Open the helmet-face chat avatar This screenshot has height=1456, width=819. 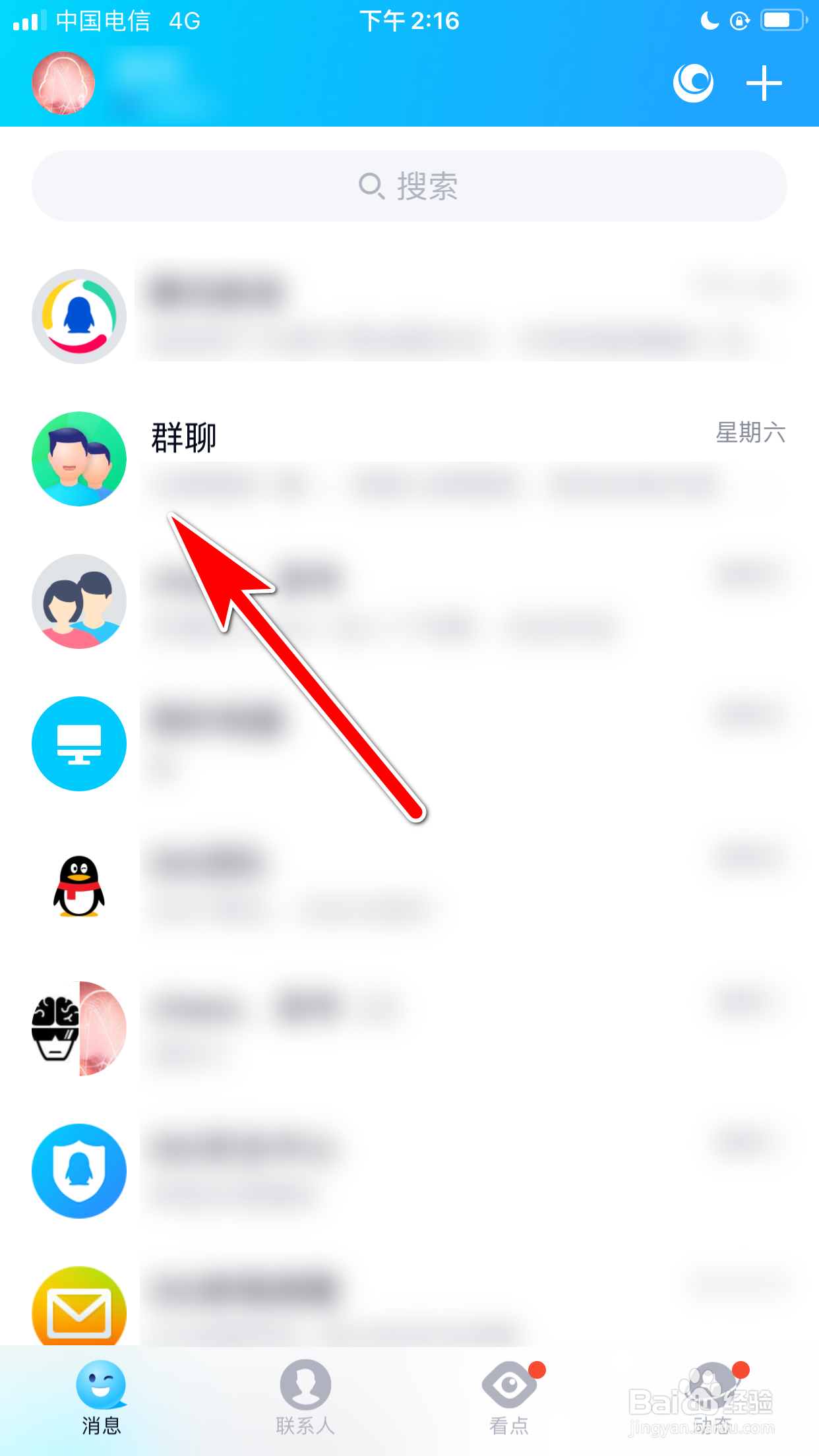[78, 1028]
